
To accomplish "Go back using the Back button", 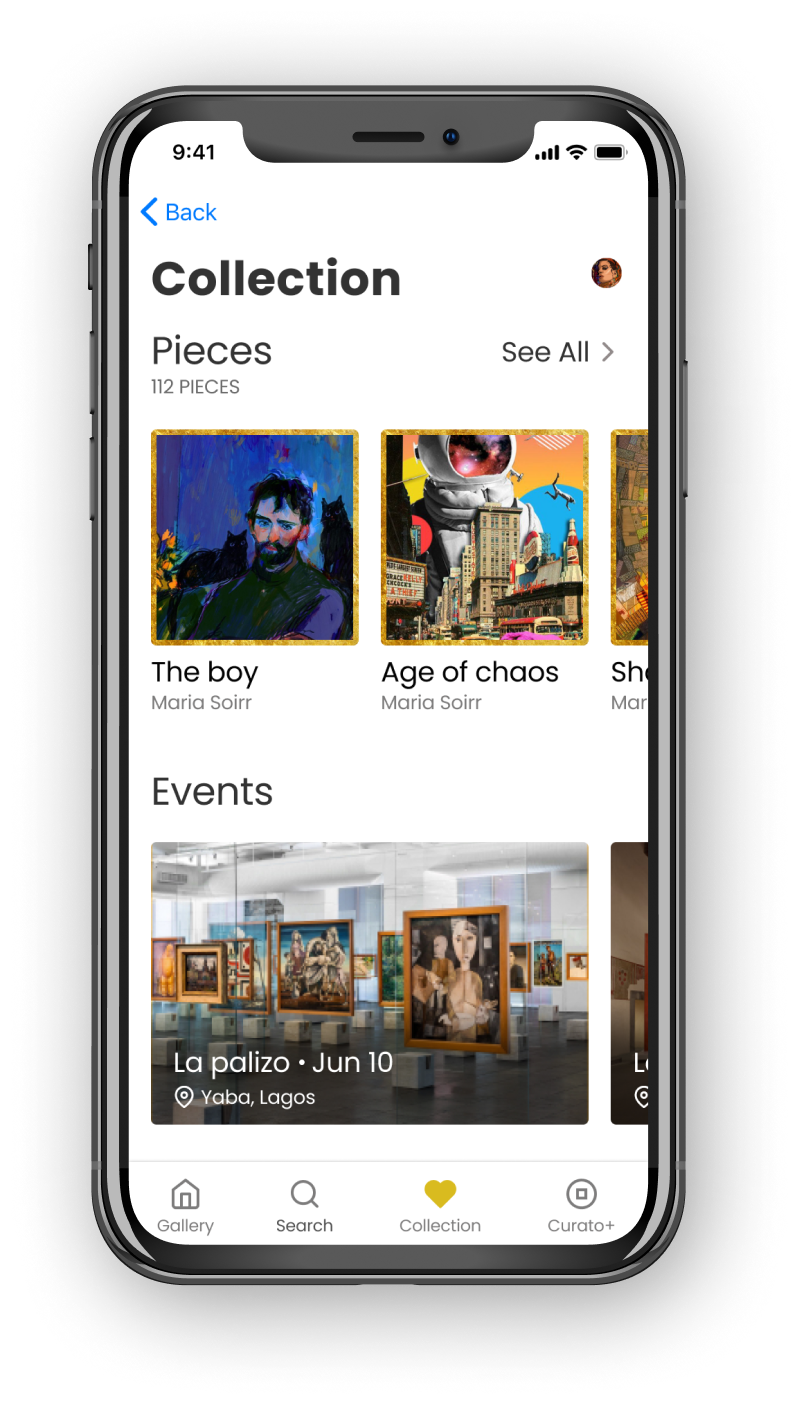I will point(179,212).
